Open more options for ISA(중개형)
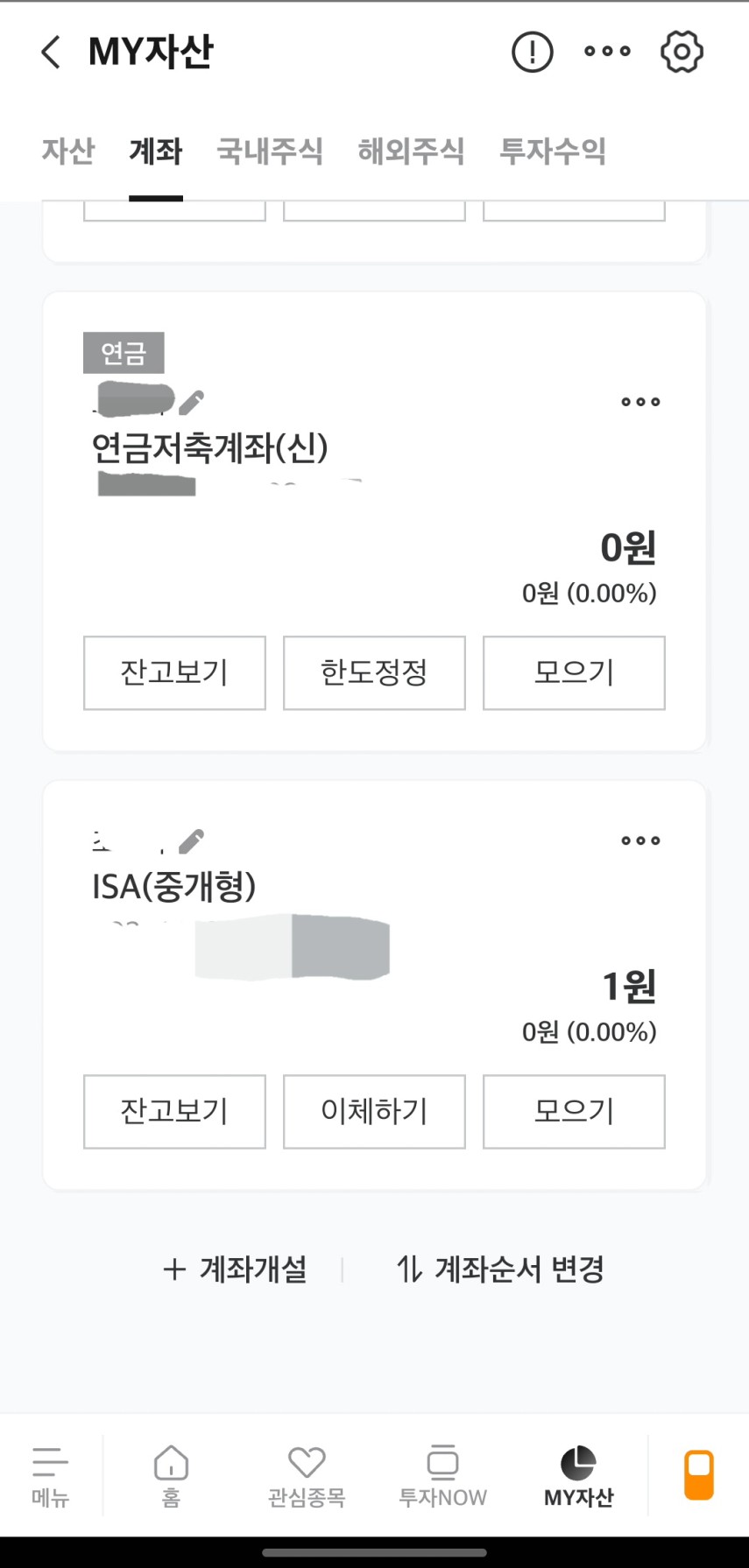The height and width of the screenshot is (1568, 749). [x=640, y=840]
